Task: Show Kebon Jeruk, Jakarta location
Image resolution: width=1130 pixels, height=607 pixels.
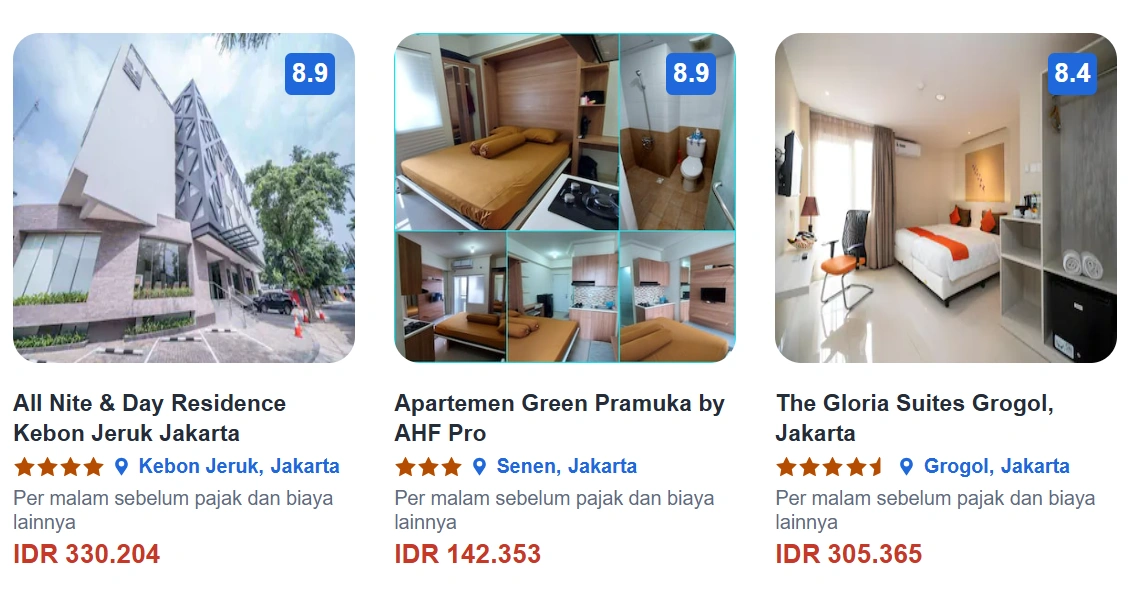Action: click(238, 466)
